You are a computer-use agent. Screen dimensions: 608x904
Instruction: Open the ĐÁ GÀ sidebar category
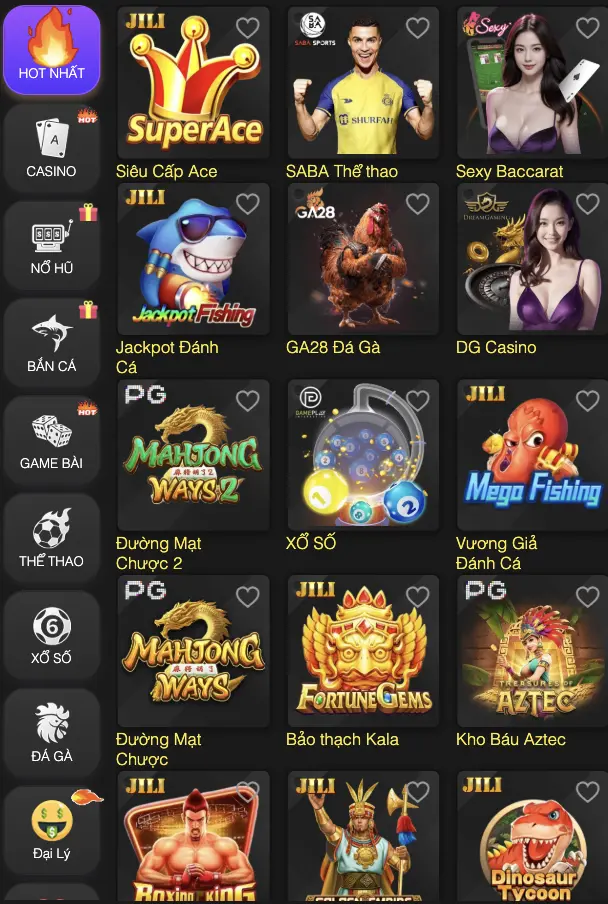(x=51, y=733)
